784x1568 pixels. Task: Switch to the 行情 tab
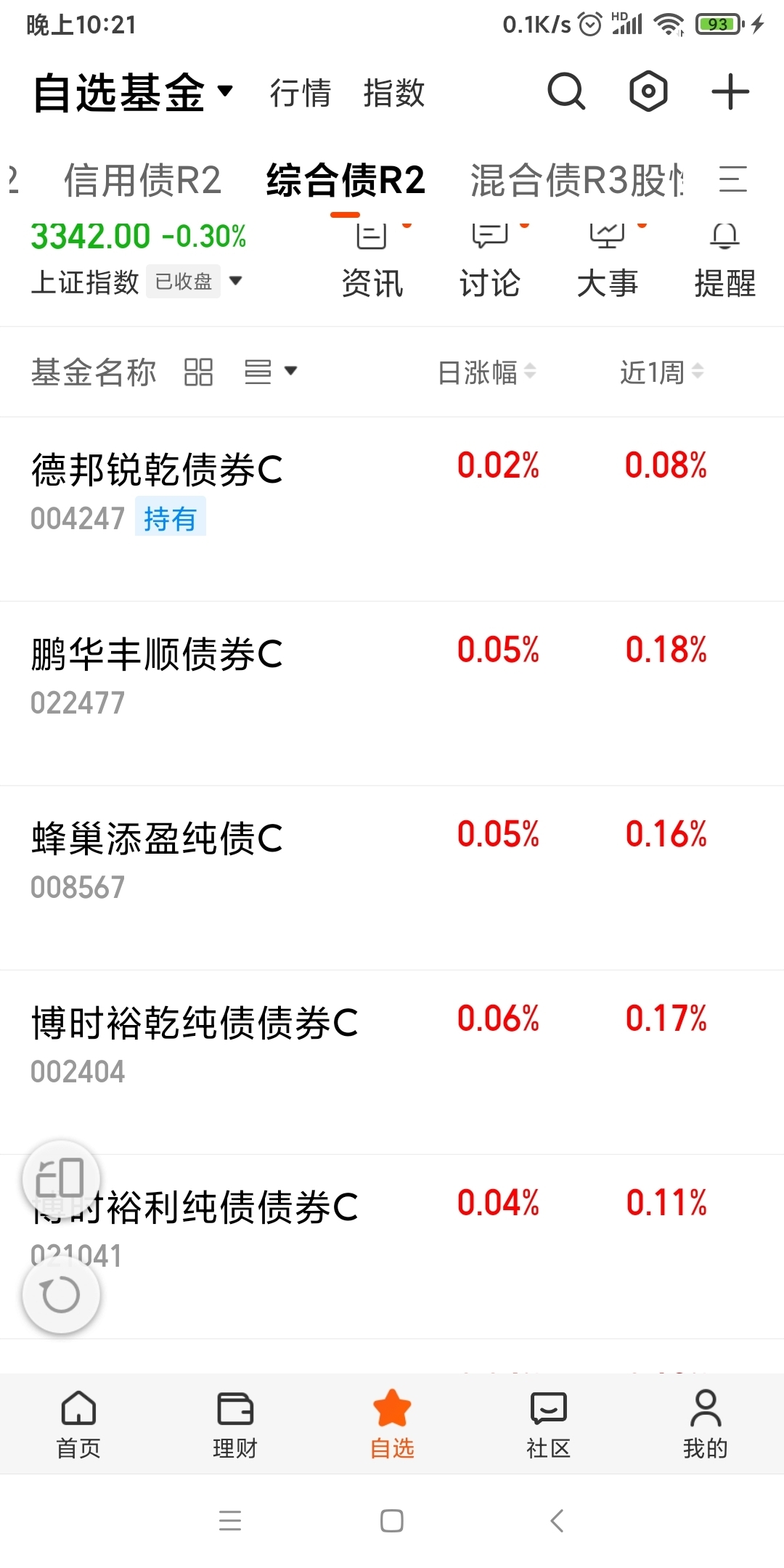pos(301,94)
